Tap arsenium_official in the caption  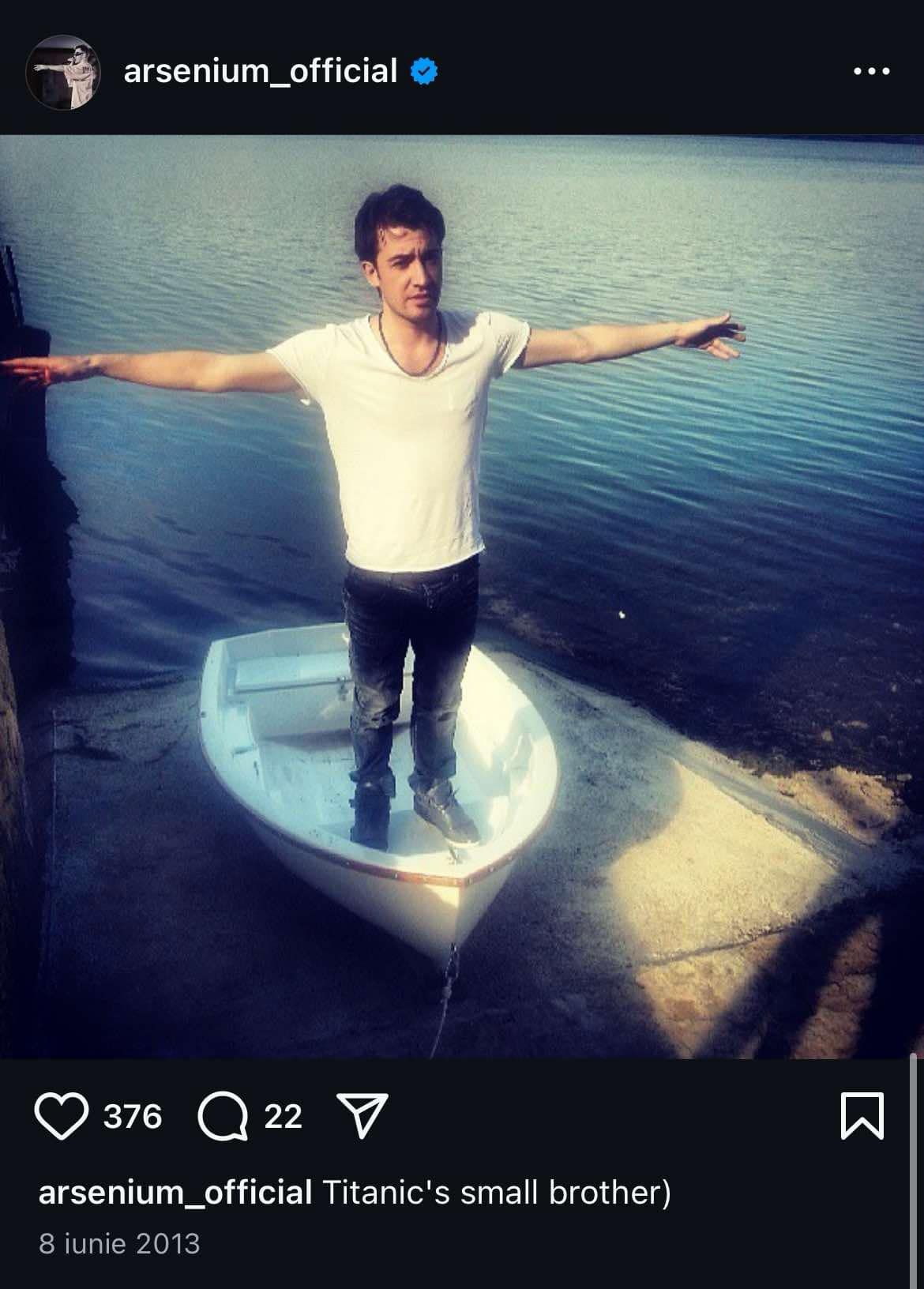tap(175, 1192)
